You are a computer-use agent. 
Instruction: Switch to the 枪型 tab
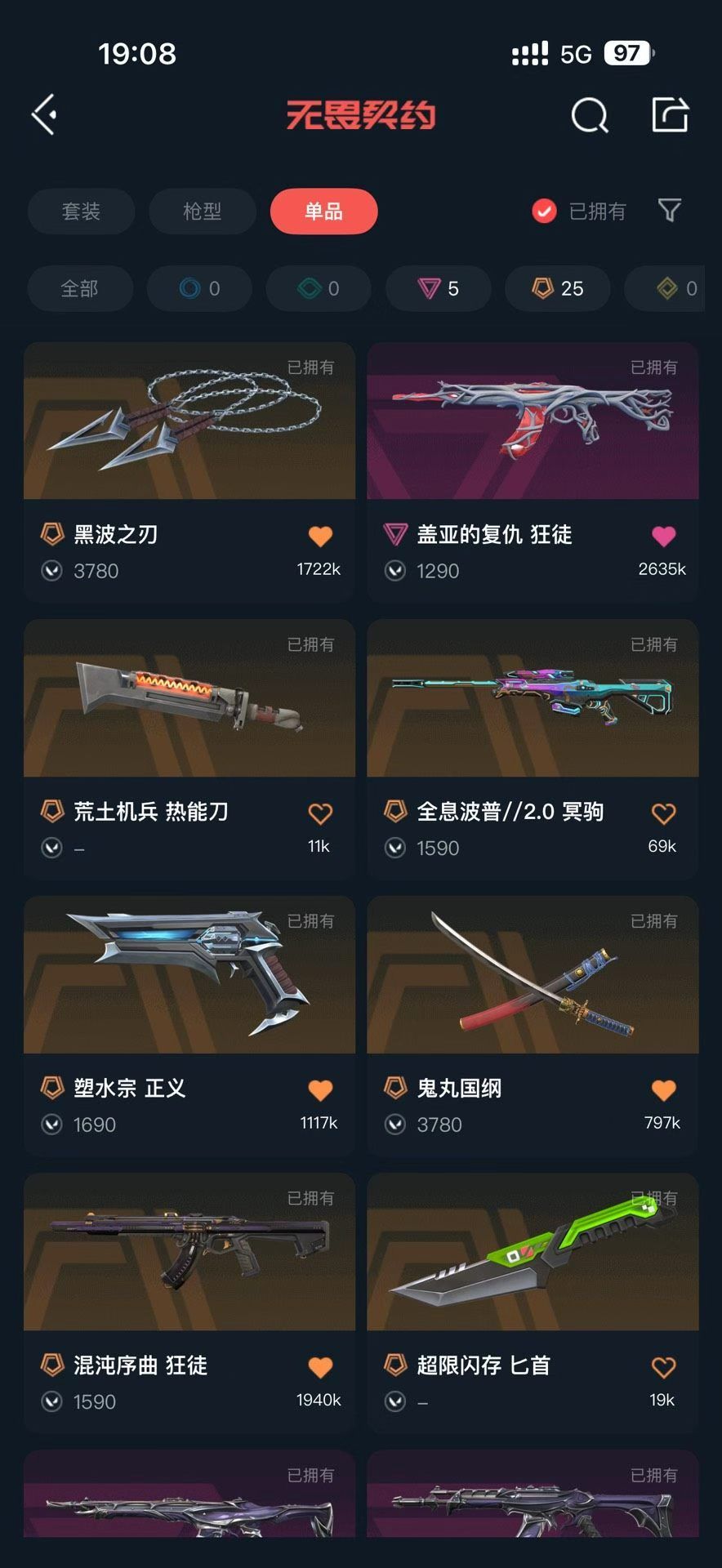coord(202,212)
